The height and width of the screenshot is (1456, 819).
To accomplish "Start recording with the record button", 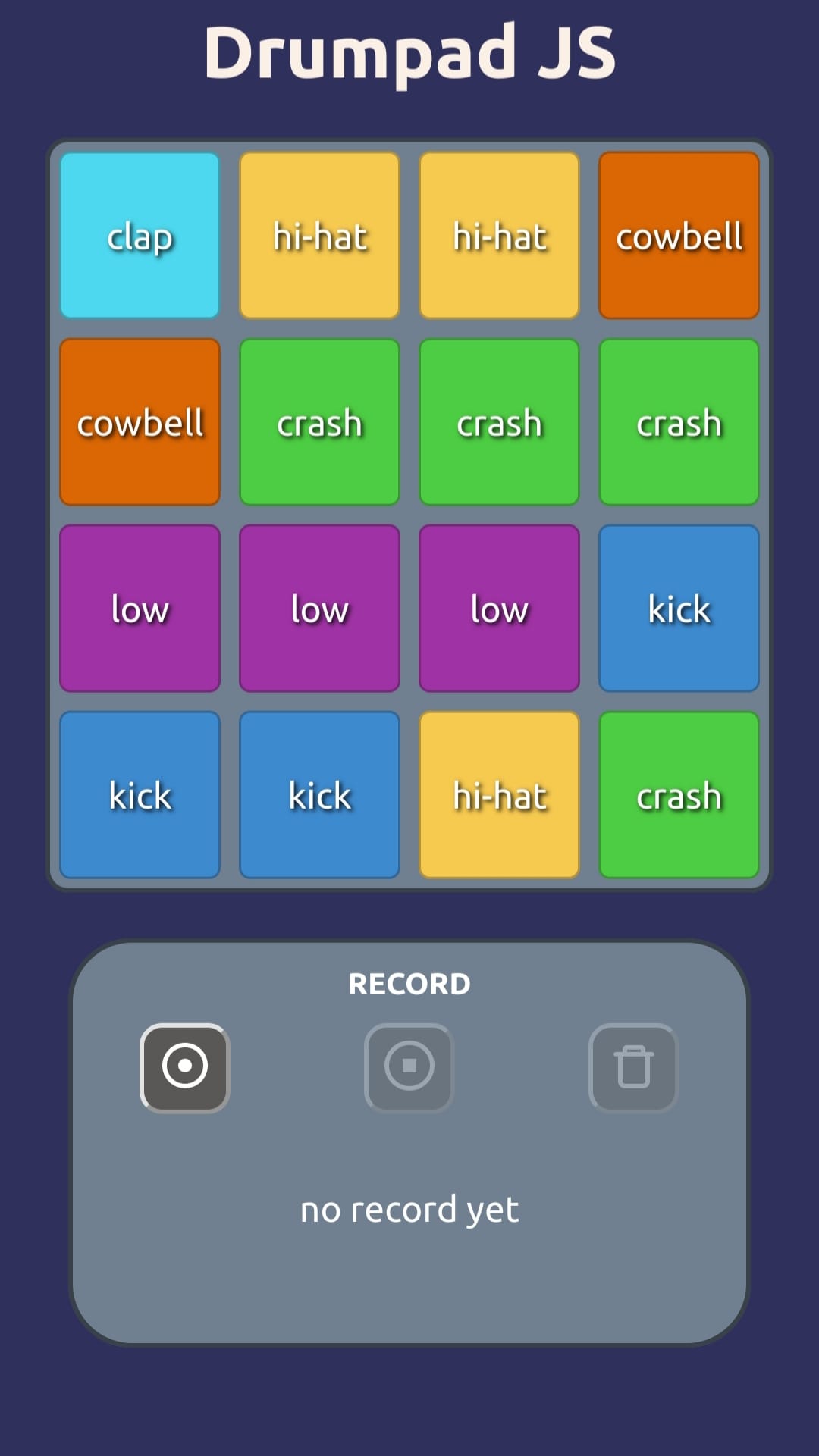I will pos(185,1067).
